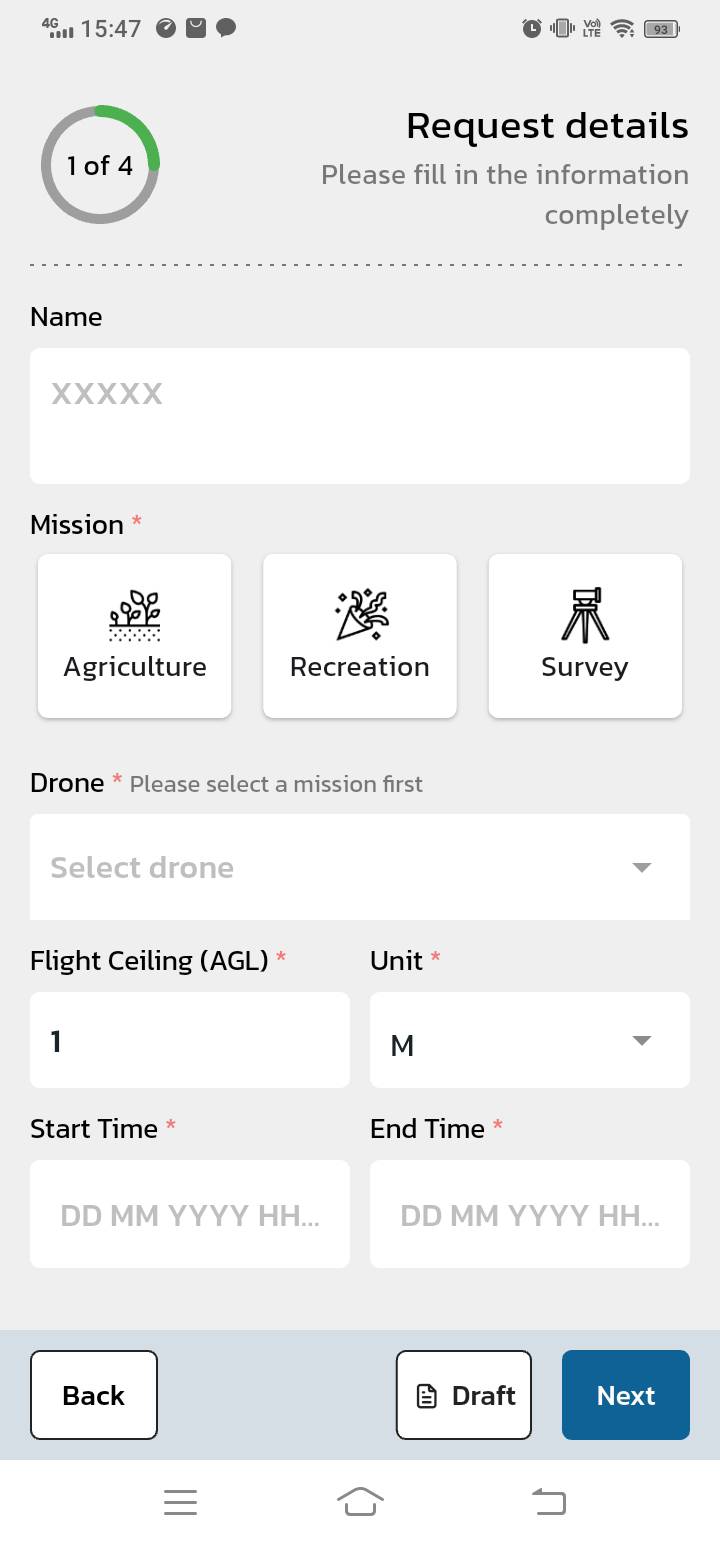Pick the Survey mission option
The image size is (720, 1544).
(x=585, y=636)
